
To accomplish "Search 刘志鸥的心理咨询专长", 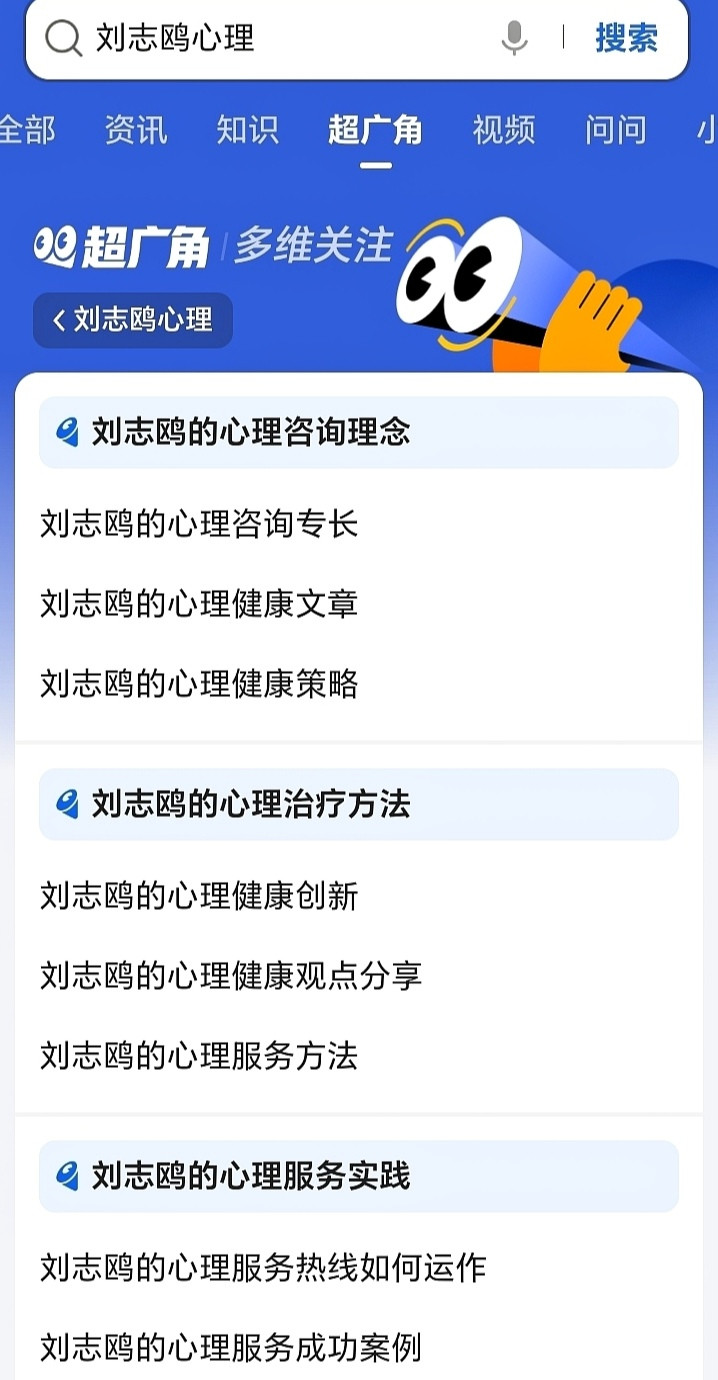I will (x=199, y=524).
